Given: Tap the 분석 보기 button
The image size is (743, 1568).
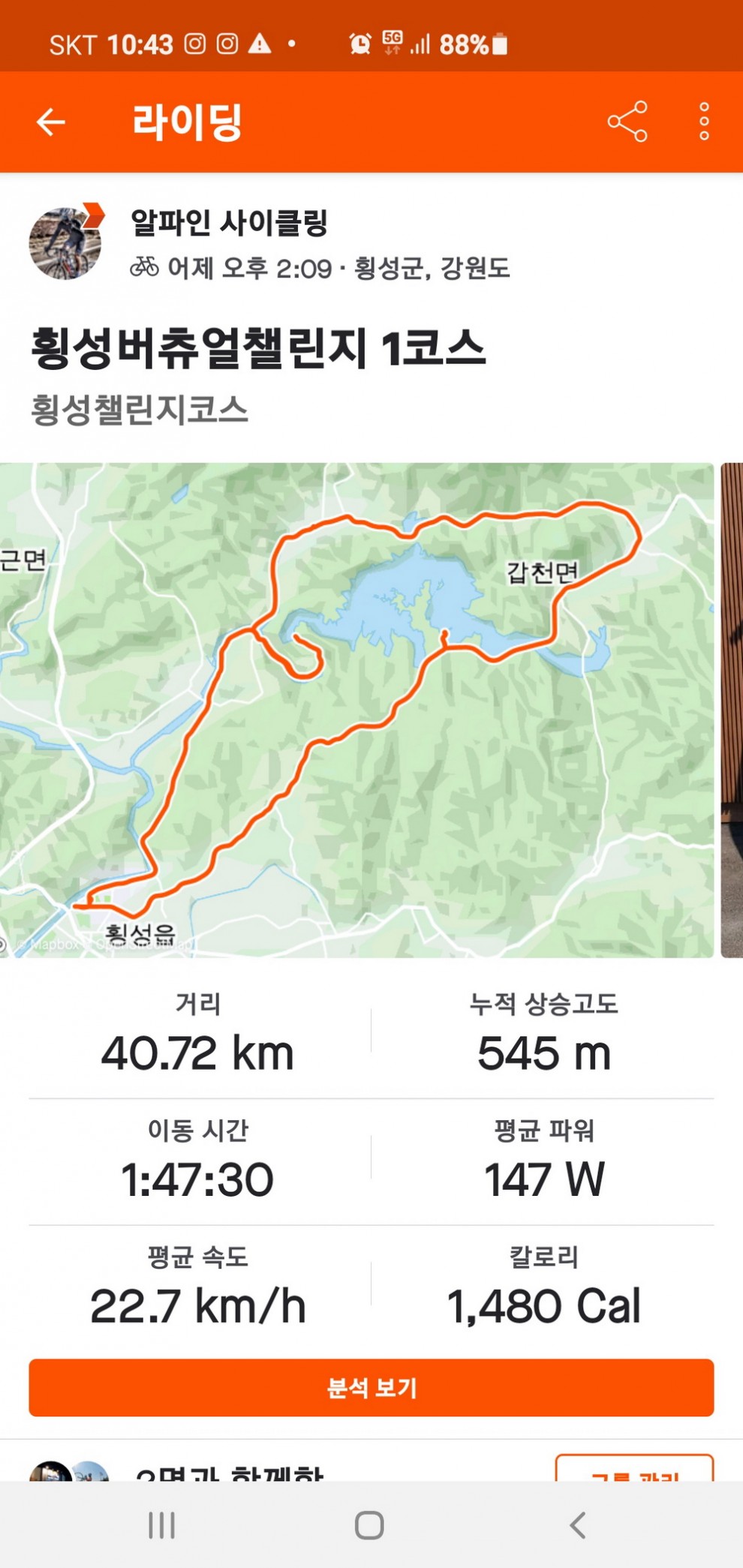Looking at the screenshot, I should 371,1388.
